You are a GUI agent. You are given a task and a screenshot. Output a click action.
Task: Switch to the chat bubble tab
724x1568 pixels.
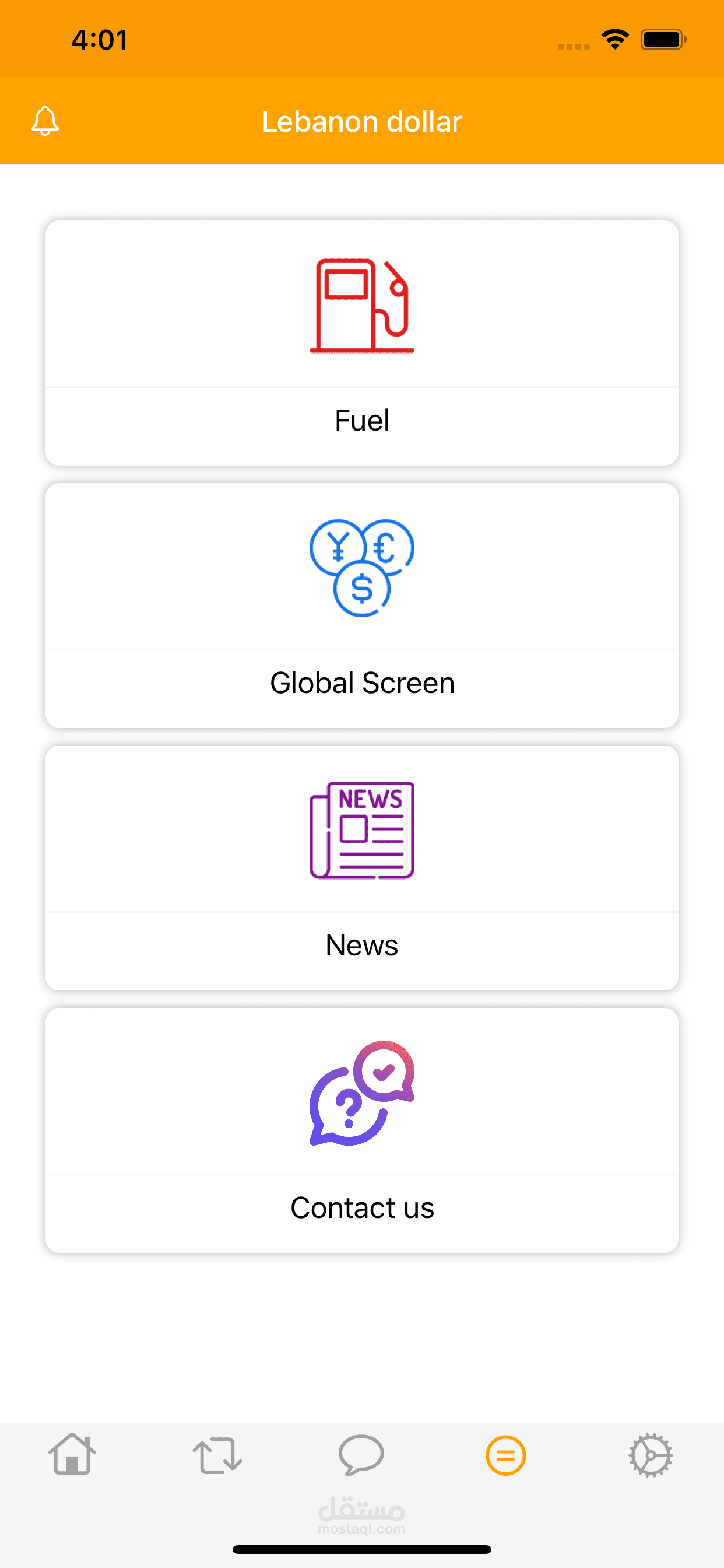pyautogui.click(x=361, y=1455)
